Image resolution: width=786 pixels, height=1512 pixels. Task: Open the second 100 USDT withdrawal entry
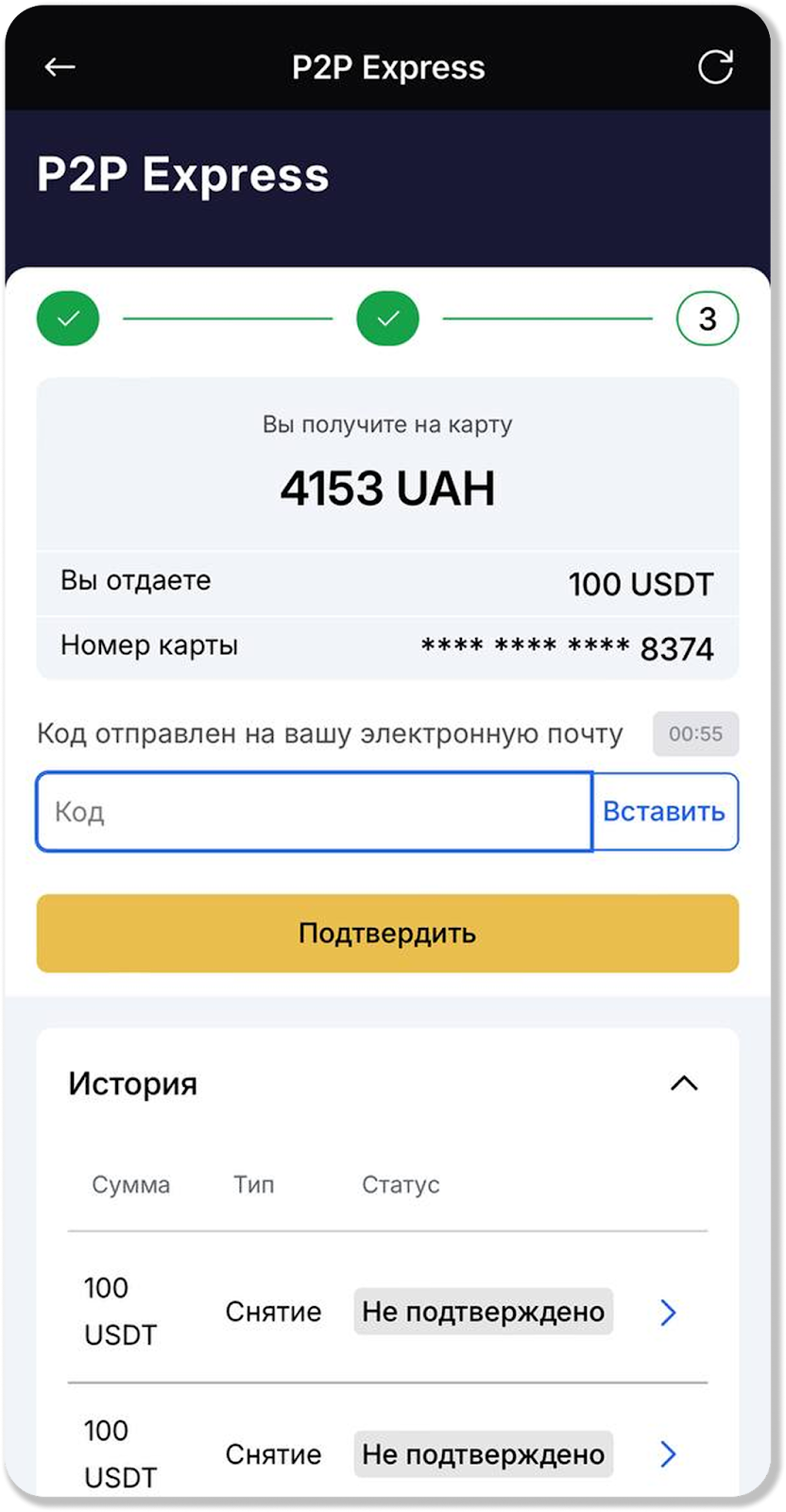[668, 1453]
